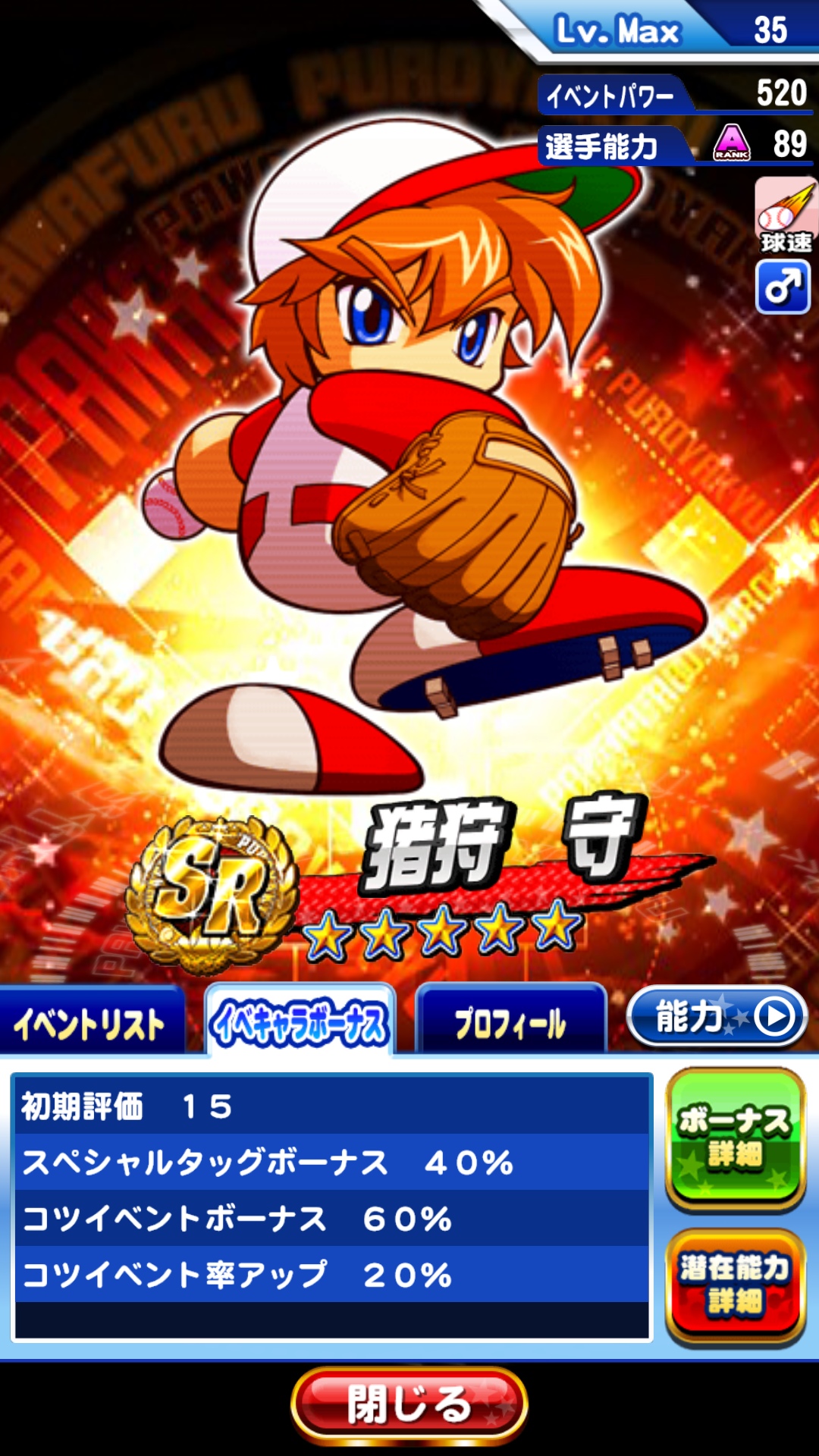Select the イベキャラボーナス tab

(300, 1022)
